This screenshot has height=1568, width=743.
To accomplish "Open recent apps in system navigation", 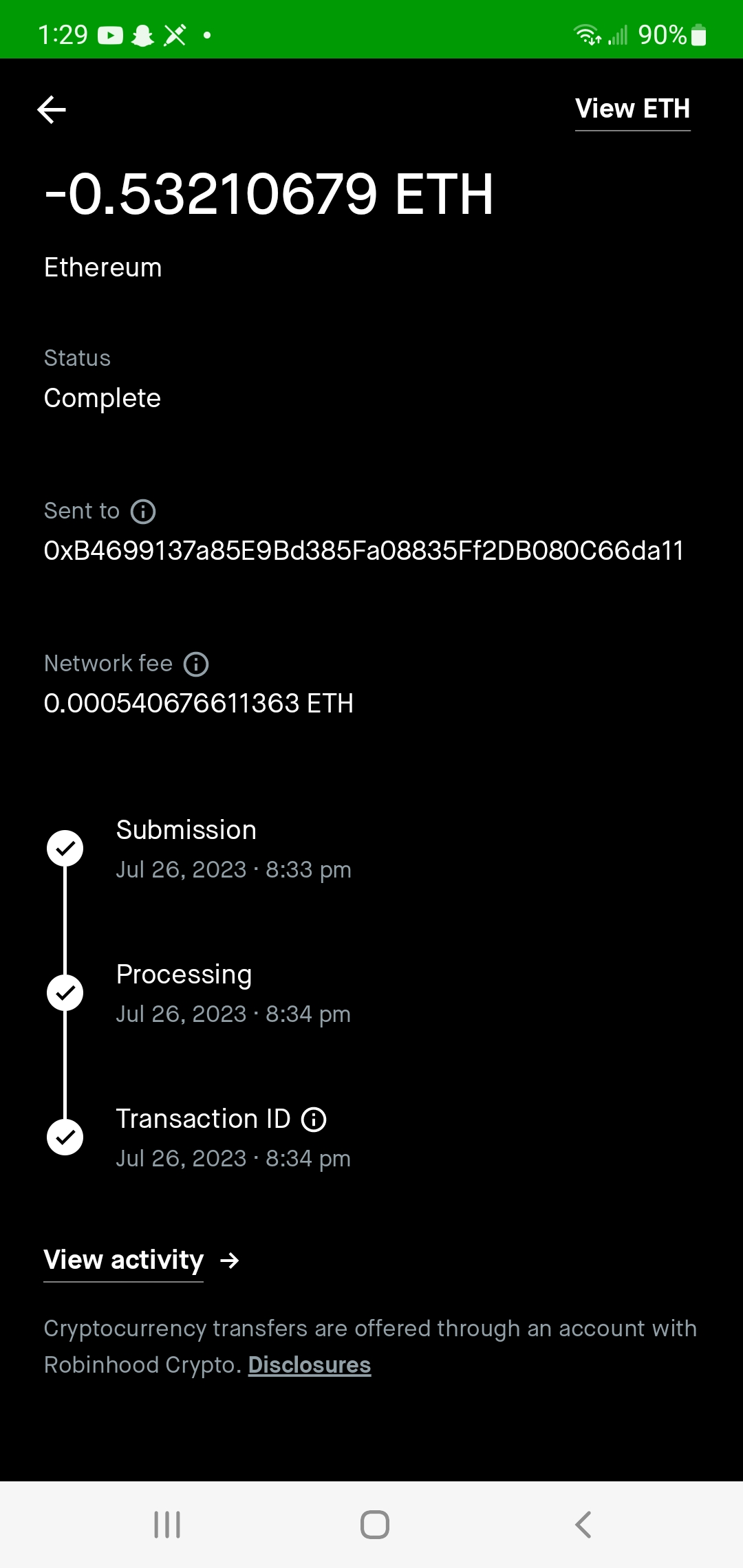I will click(167, 1525).
